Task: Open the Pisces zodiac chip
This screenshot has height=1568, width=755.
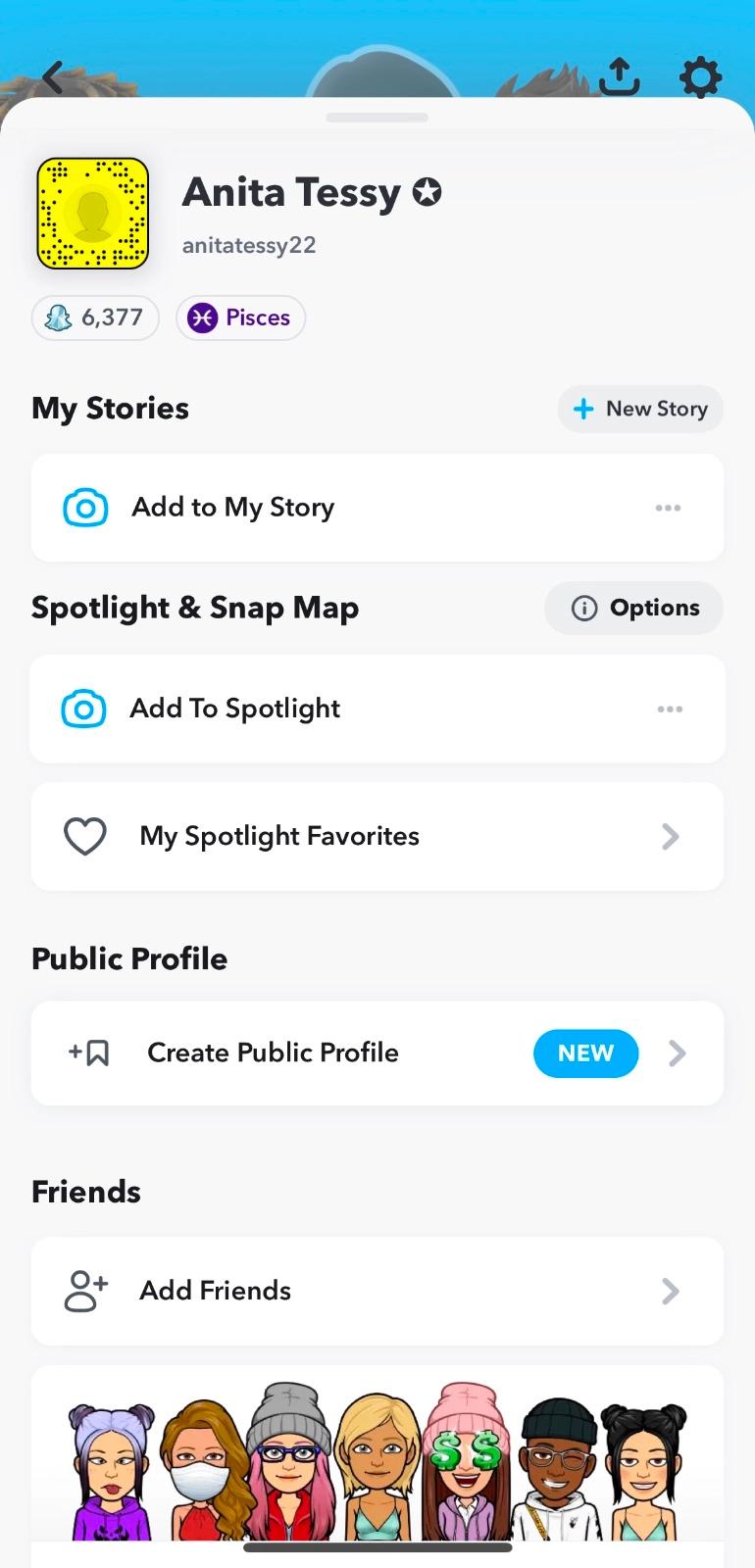Action: 240,318
